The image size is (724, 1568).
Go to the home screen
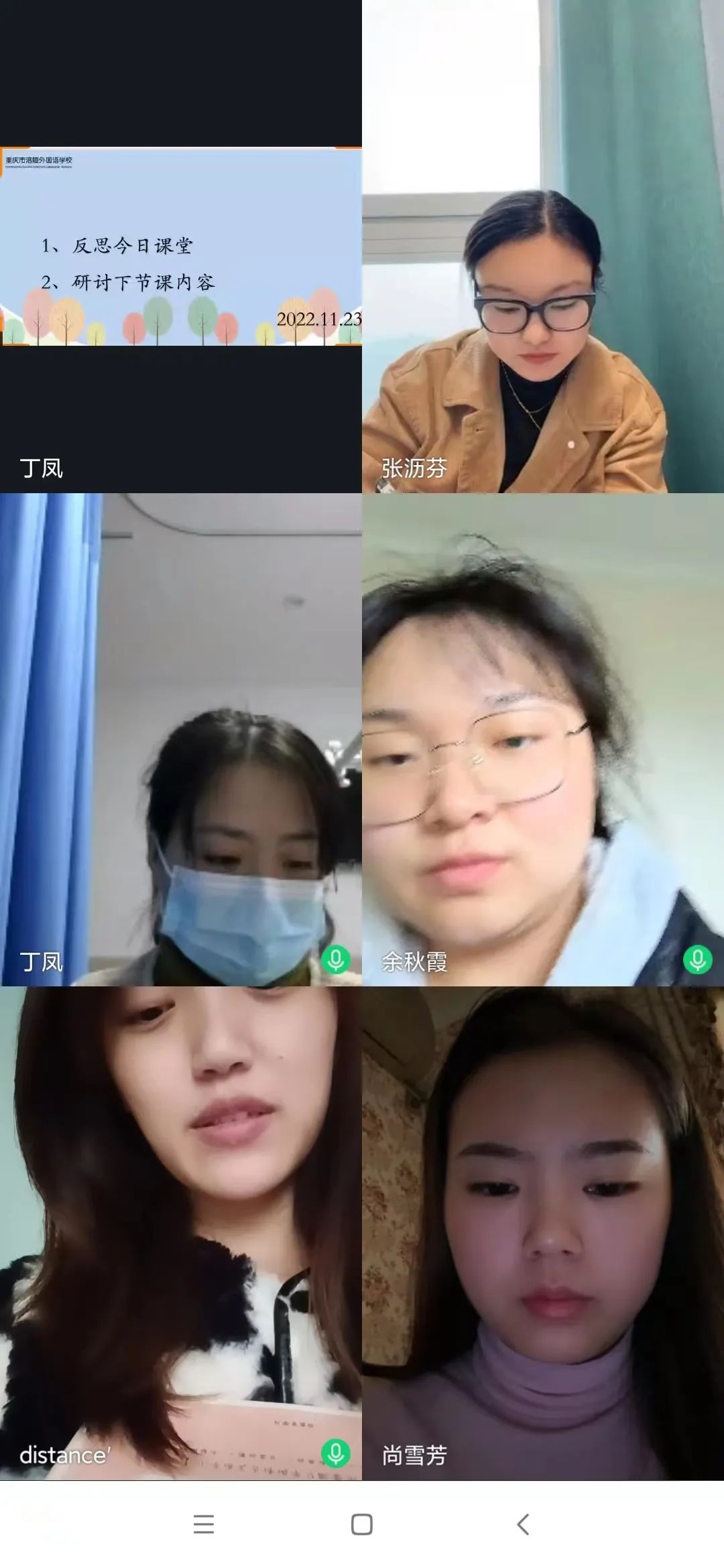tap(362, 1524)
